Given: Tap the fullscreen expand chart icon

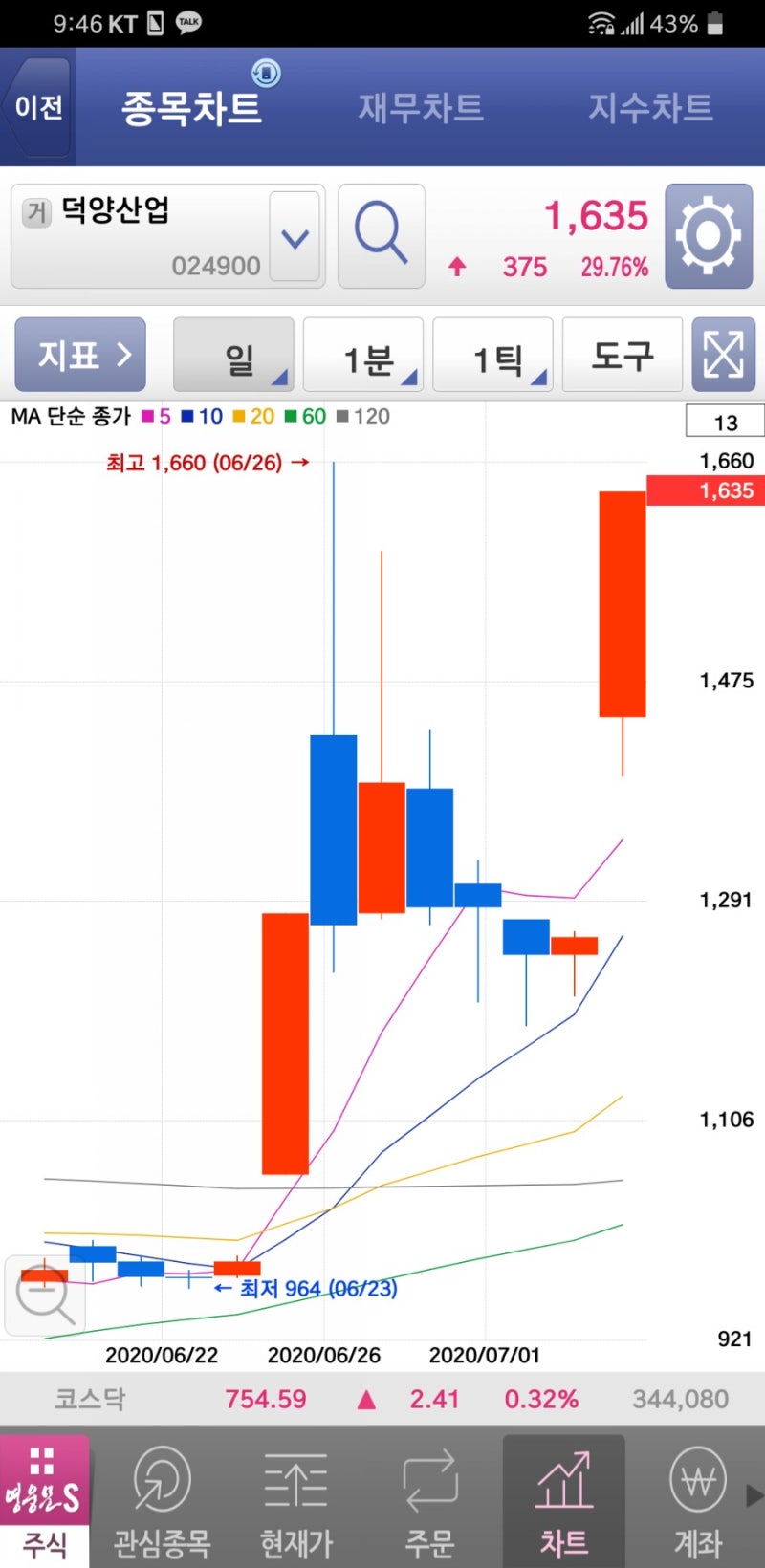Looking at the screenshot, I should pos(724,355).
